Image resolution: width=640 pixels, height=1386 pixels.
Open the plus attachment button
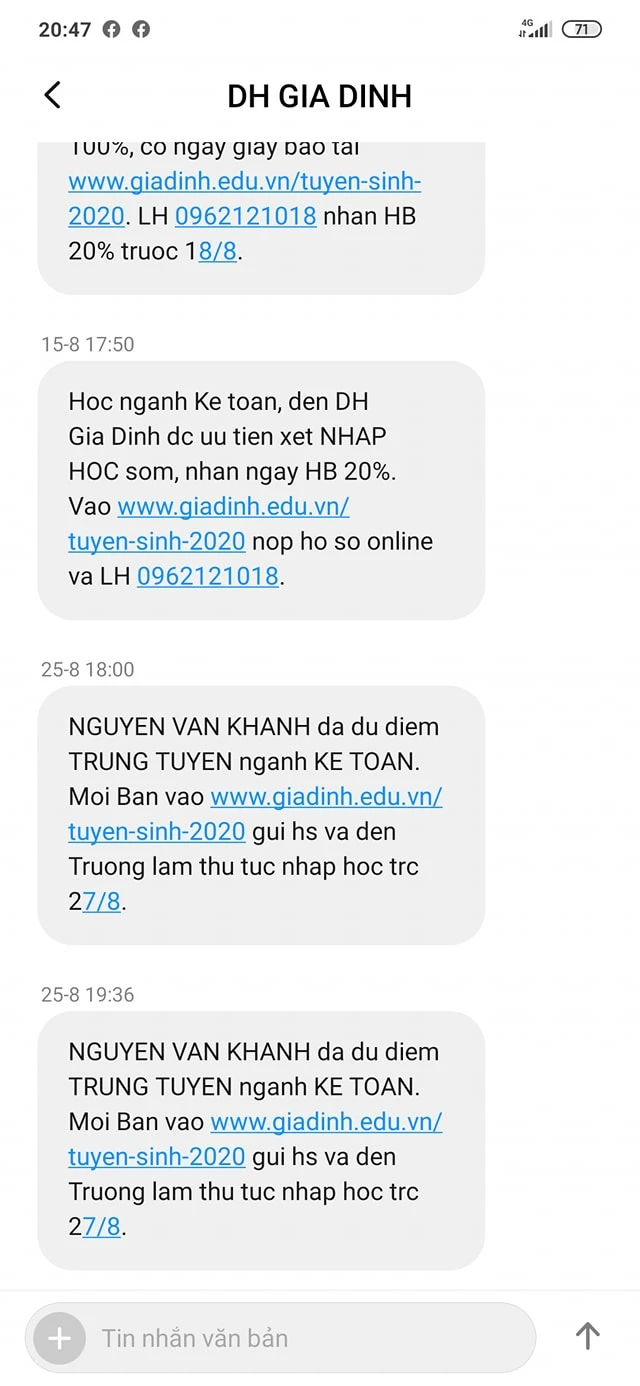point(59,1338)
